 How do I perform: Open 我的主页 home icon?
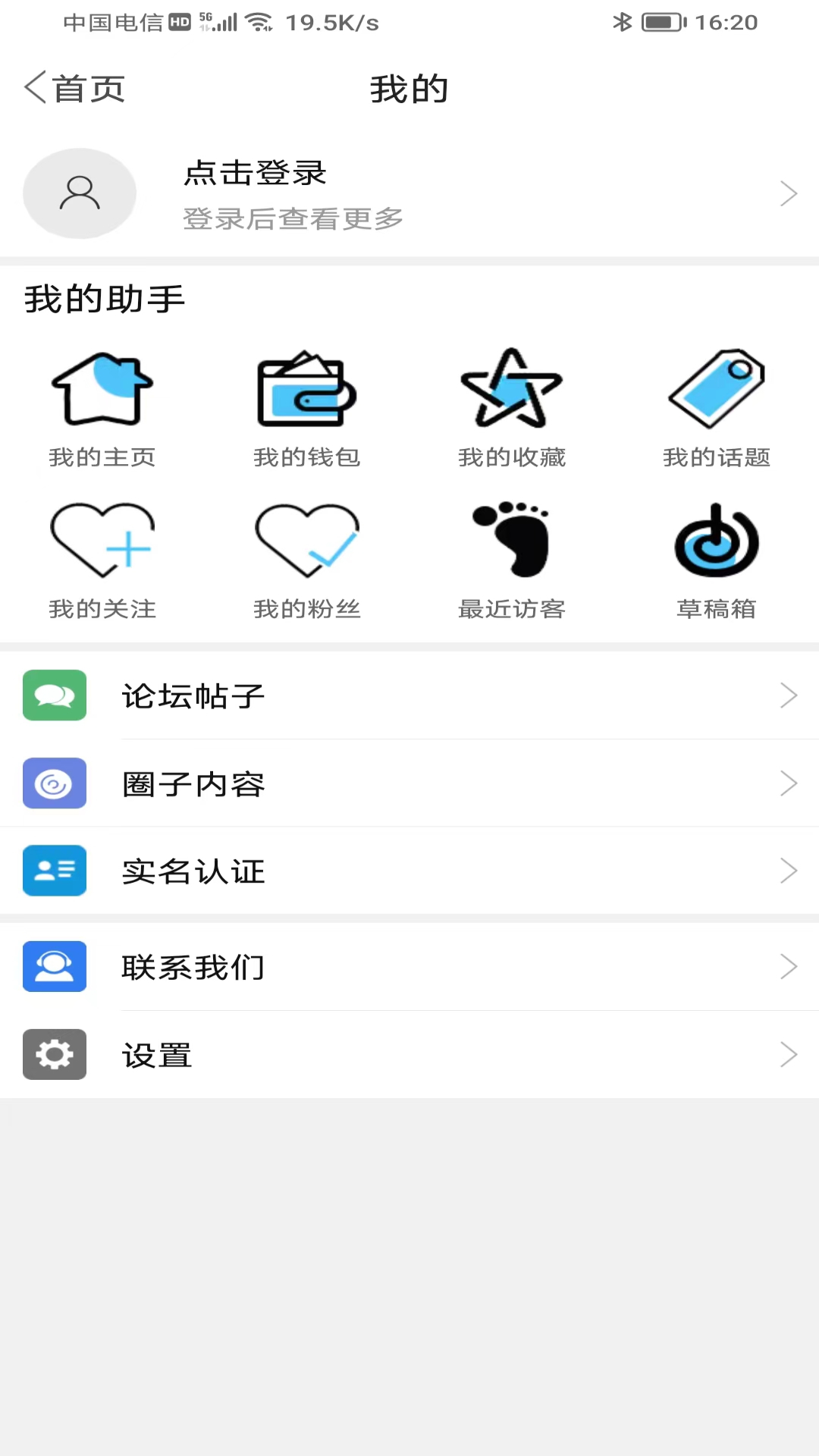coord(102,389)
